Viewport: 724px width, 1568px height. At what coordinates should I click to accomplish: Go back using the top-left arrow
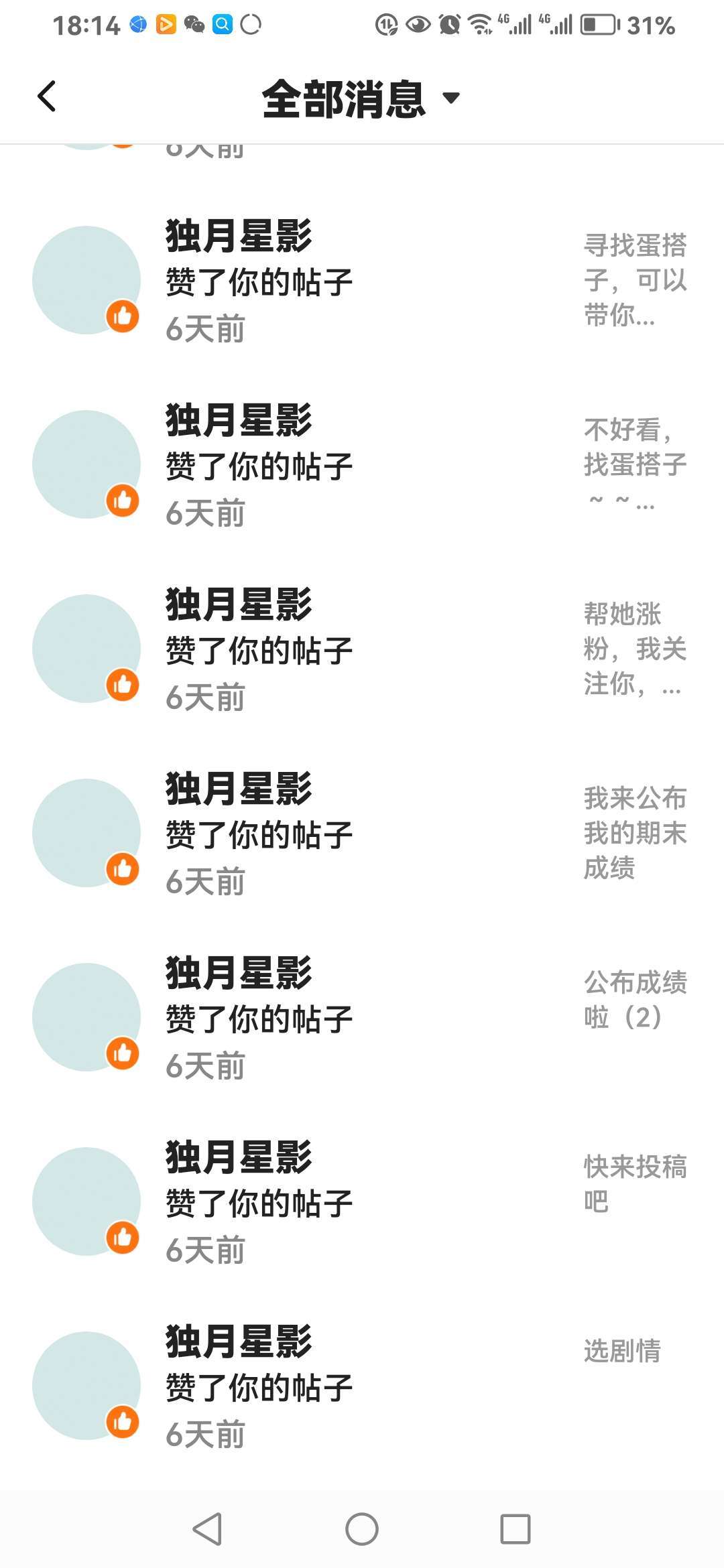tap(46, 96)
